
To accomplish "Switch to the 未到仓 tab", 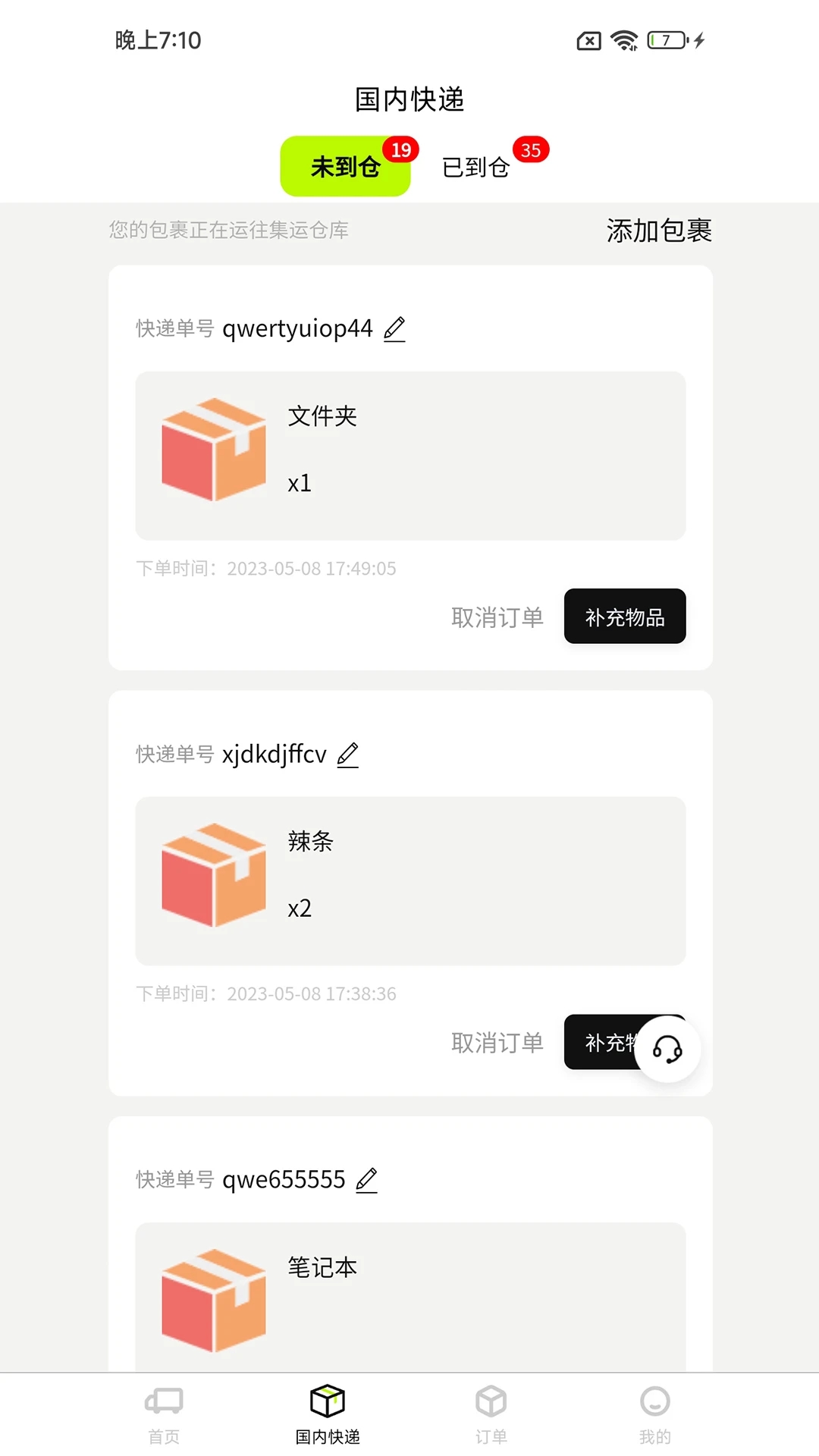I will 345,166.
